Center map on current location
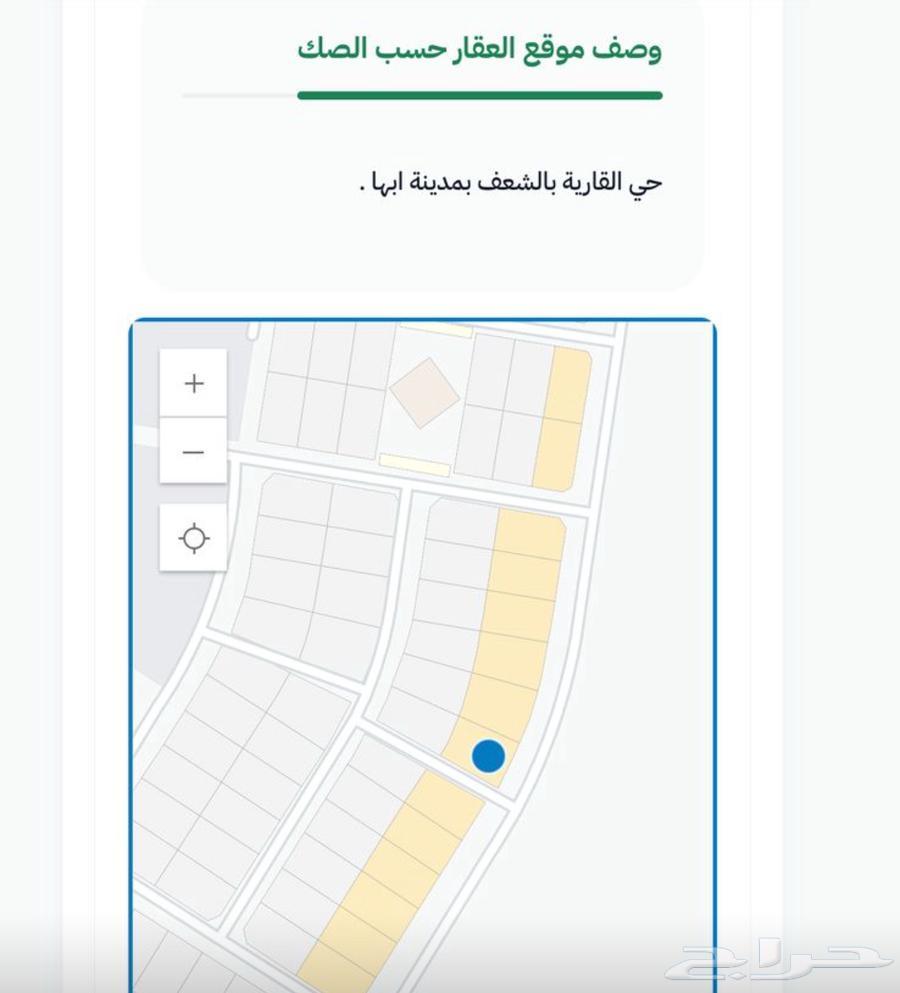This screenshot has width=900, height=993. click(x=194, y=539)
